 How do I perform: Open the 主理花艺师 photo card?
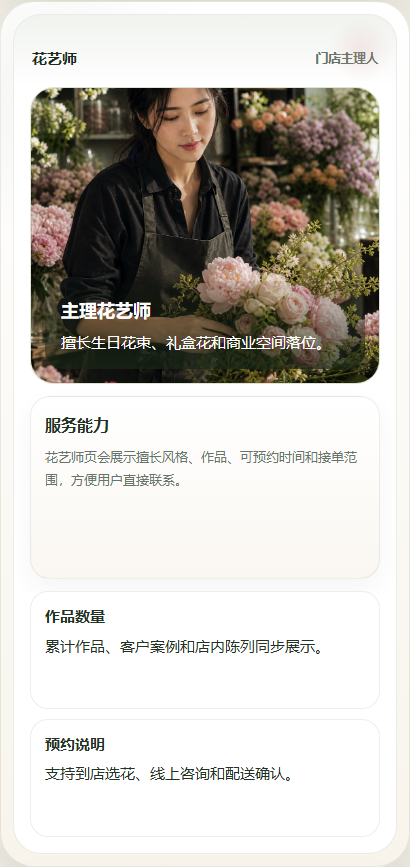point(205,235)
